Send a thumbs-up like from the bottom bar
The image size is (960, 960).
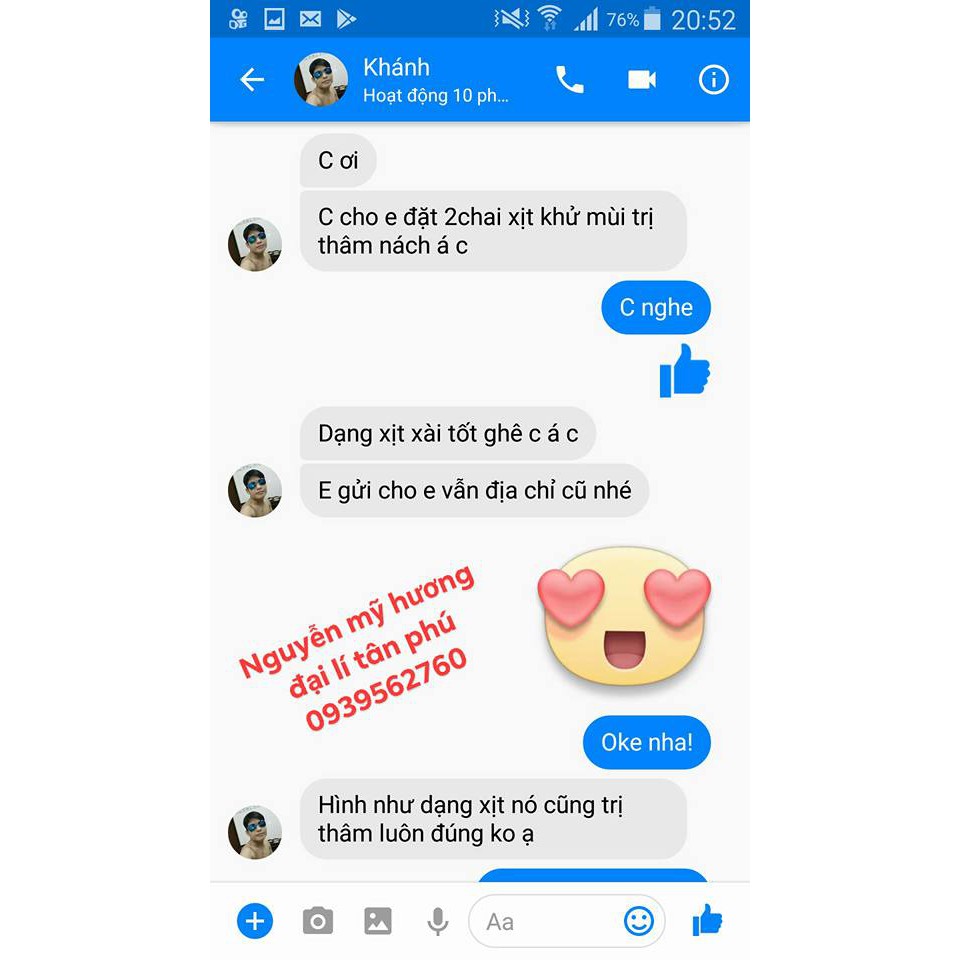coord(708,919)
